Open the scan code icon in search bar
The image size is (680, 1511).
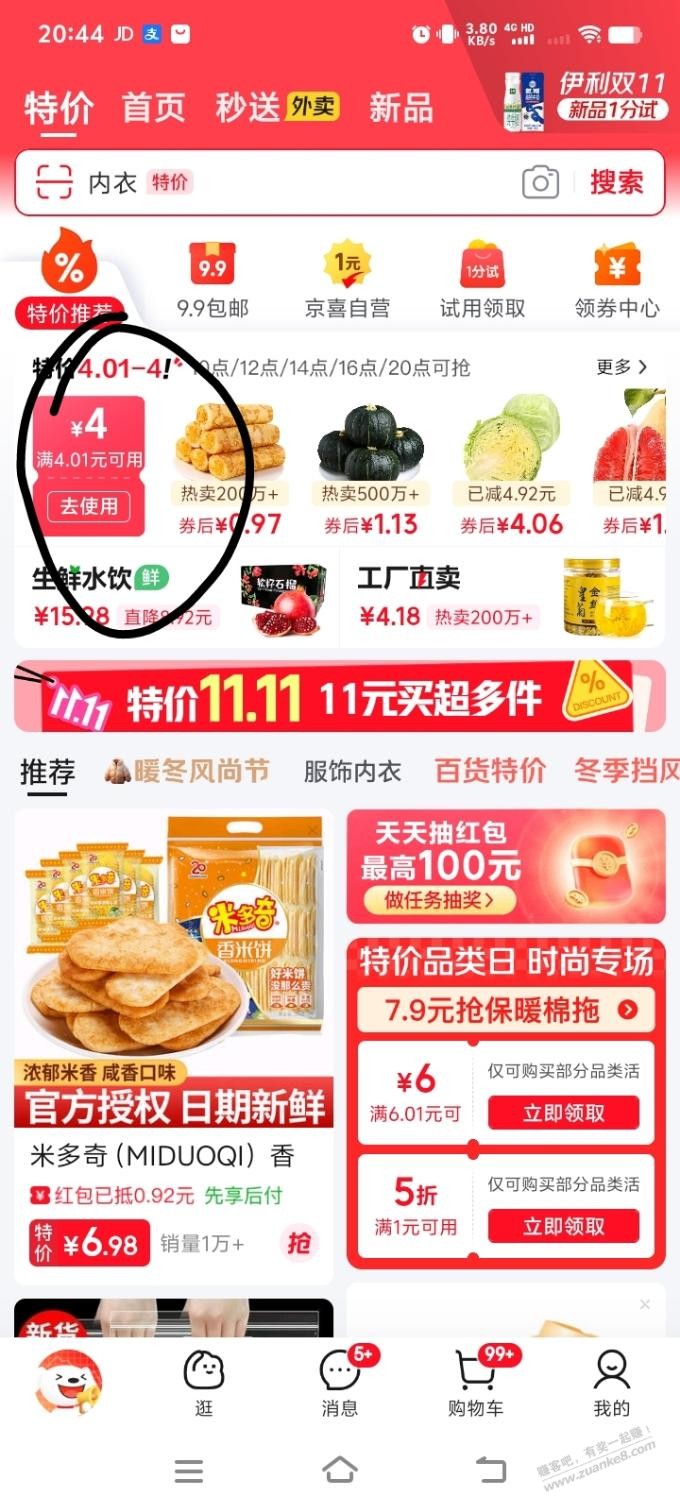coord(54,183)
